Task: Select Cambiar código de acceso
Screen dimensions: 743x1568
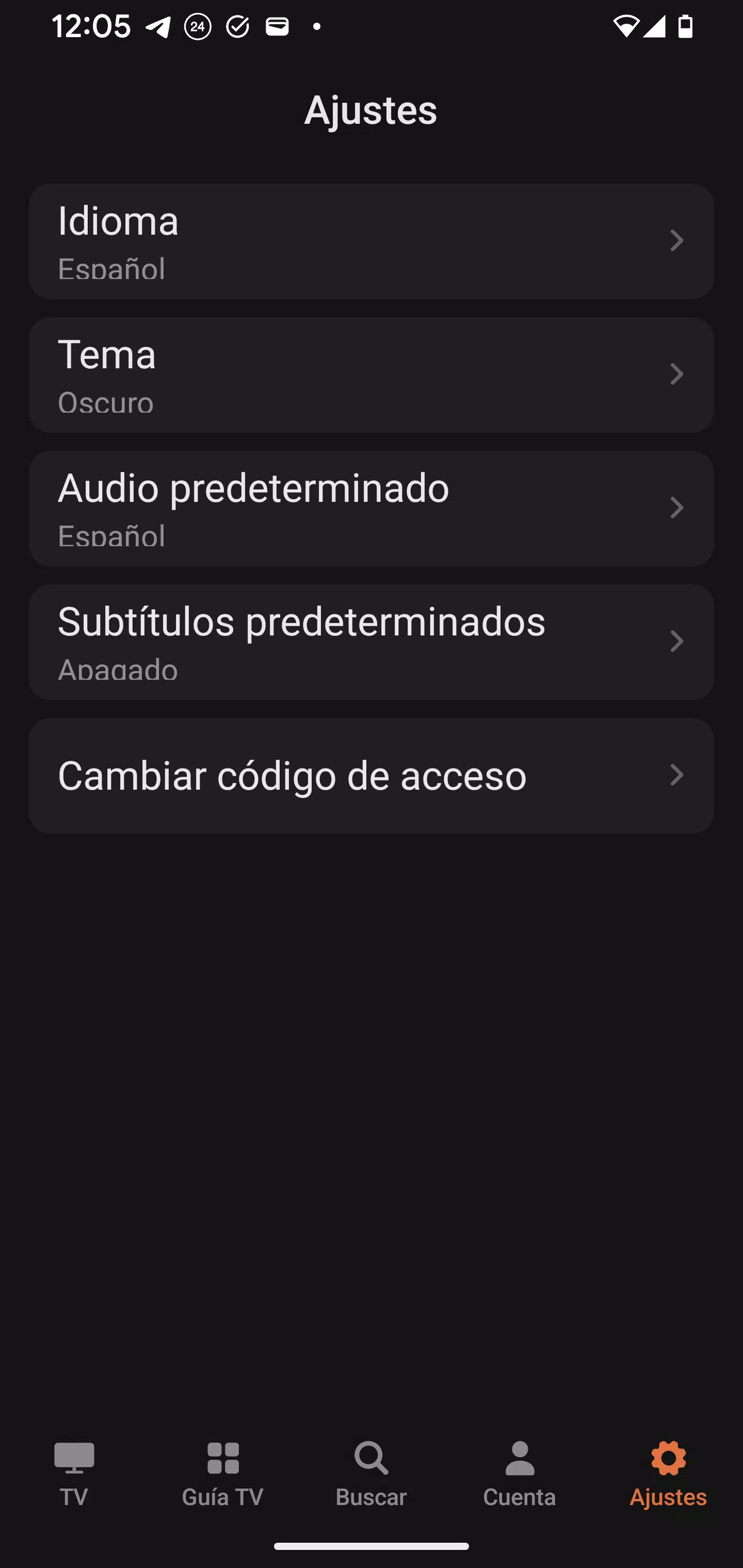Action: 371,775
